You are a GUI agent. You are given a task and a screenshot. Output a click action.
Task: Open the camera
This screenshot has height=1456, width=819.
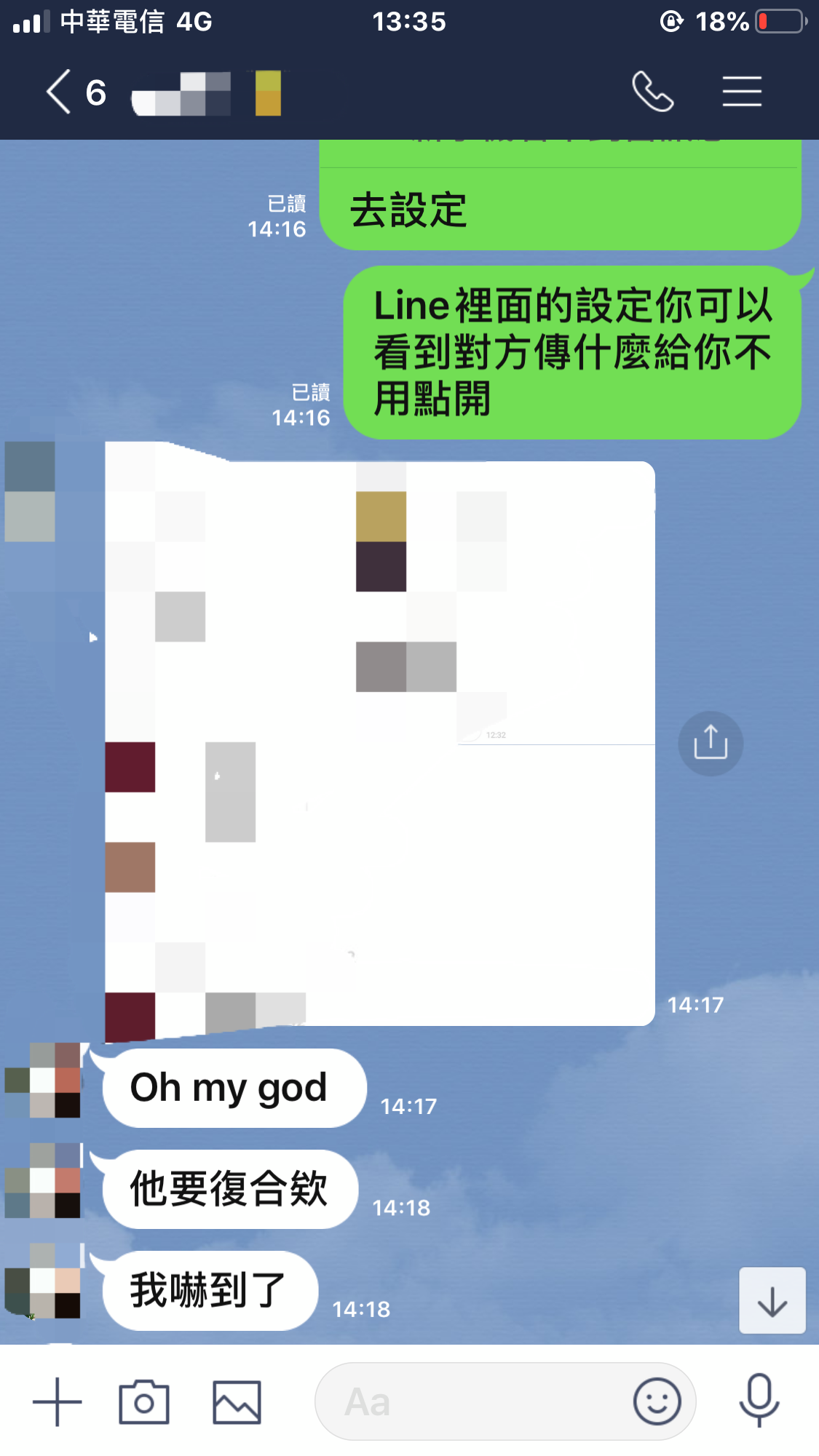144,1401
